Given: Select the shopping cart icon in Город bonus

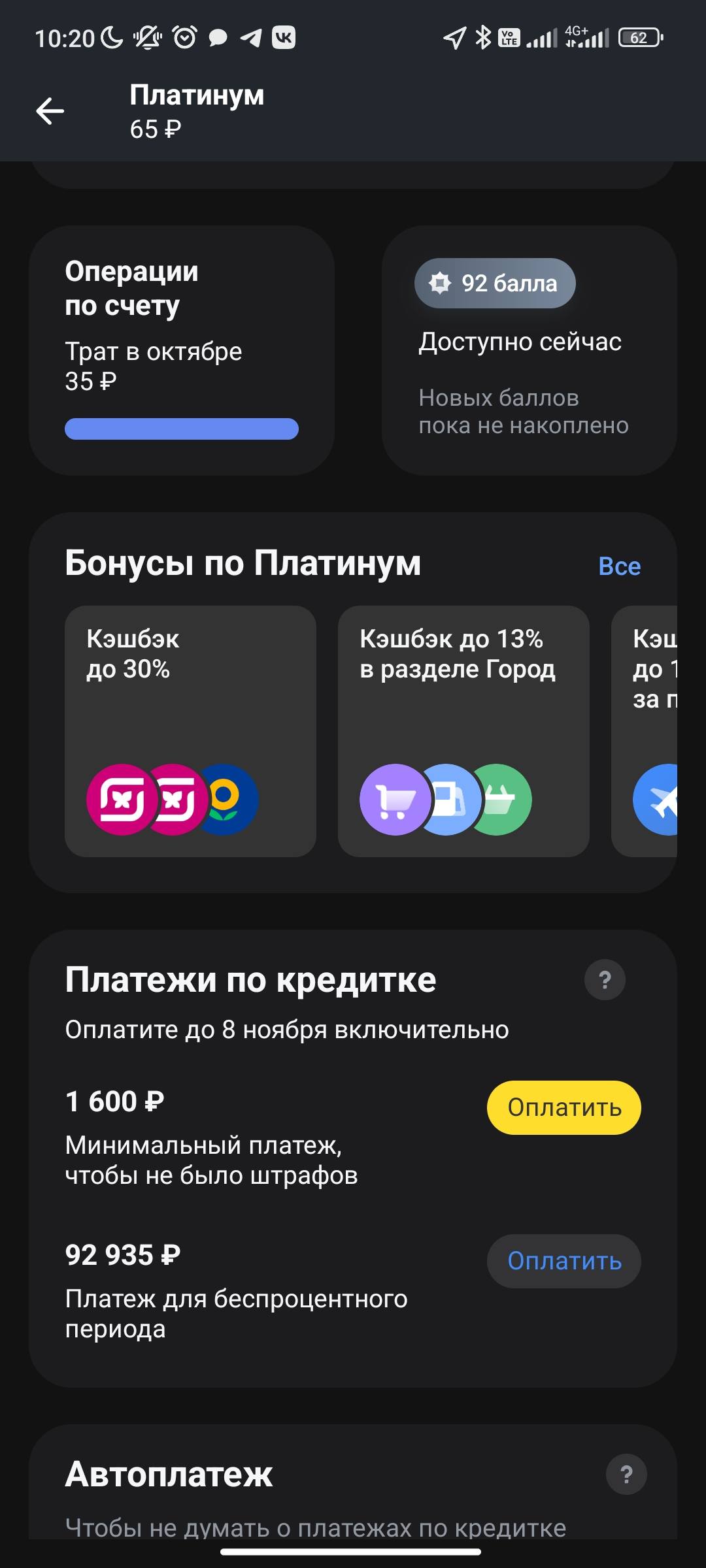Looking at the screenshot, I should click(393, 798).
